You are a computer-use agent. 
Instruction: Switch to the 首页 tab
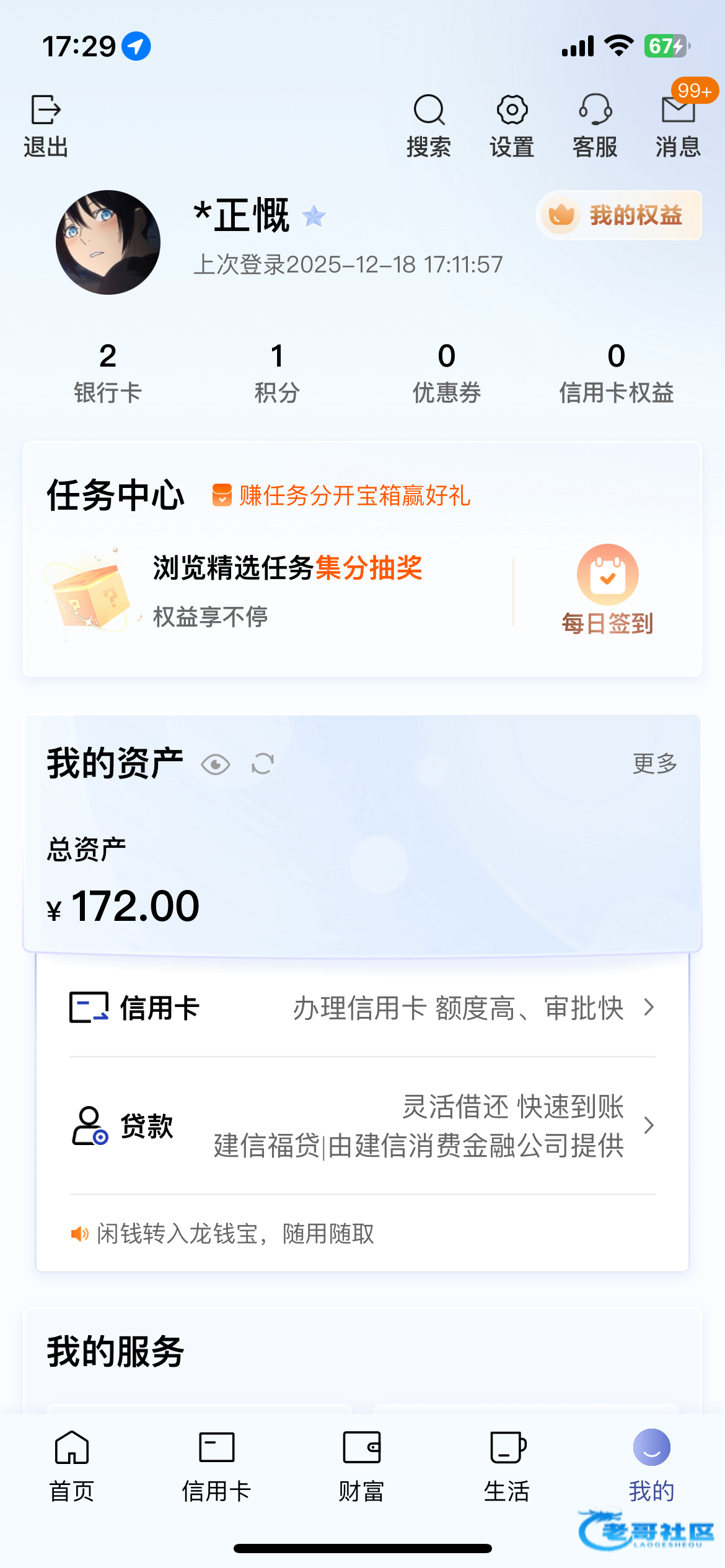(72, 1466)
